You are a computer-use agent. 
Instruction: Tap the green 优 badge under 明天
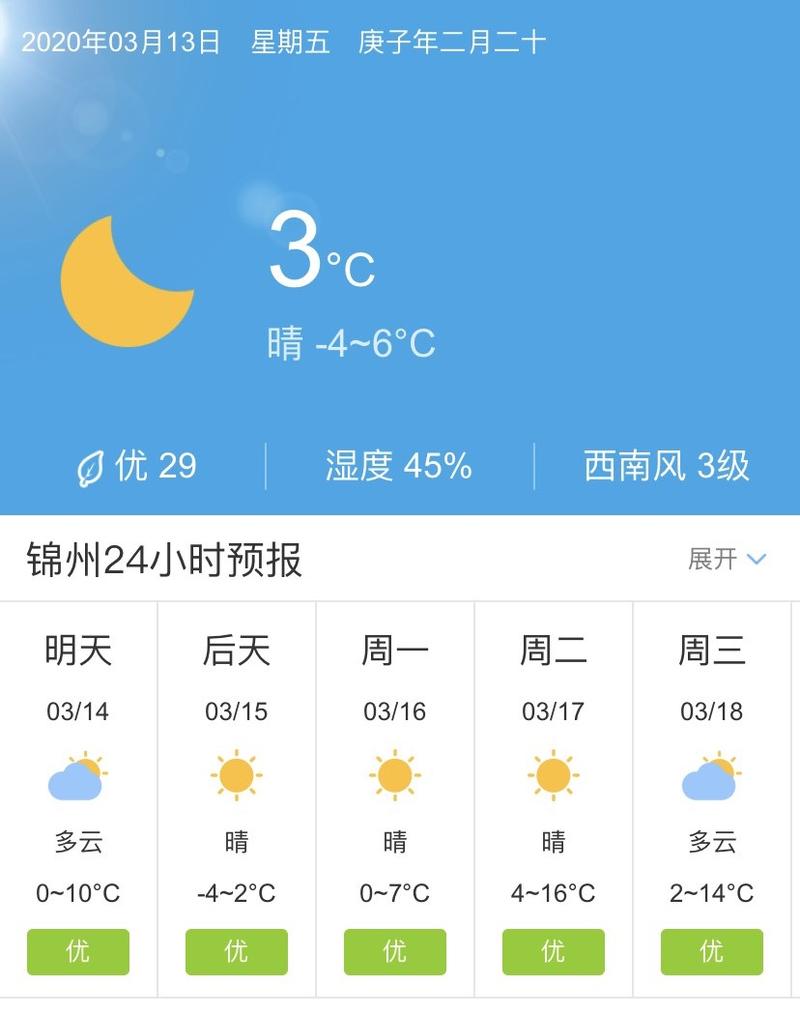tap(79, 951)
